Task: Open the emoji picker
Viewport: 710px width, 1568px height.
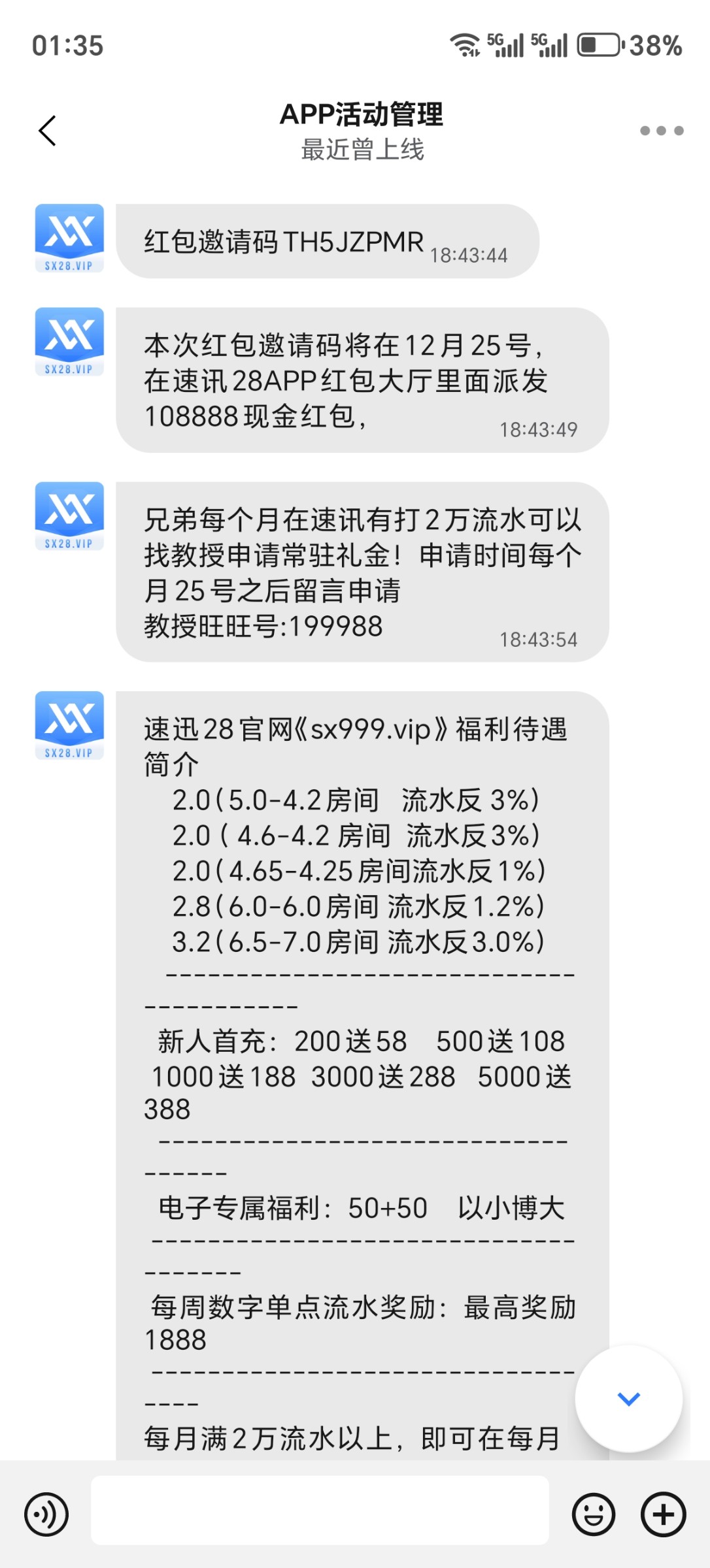Action: click(x=594, y=1514)
